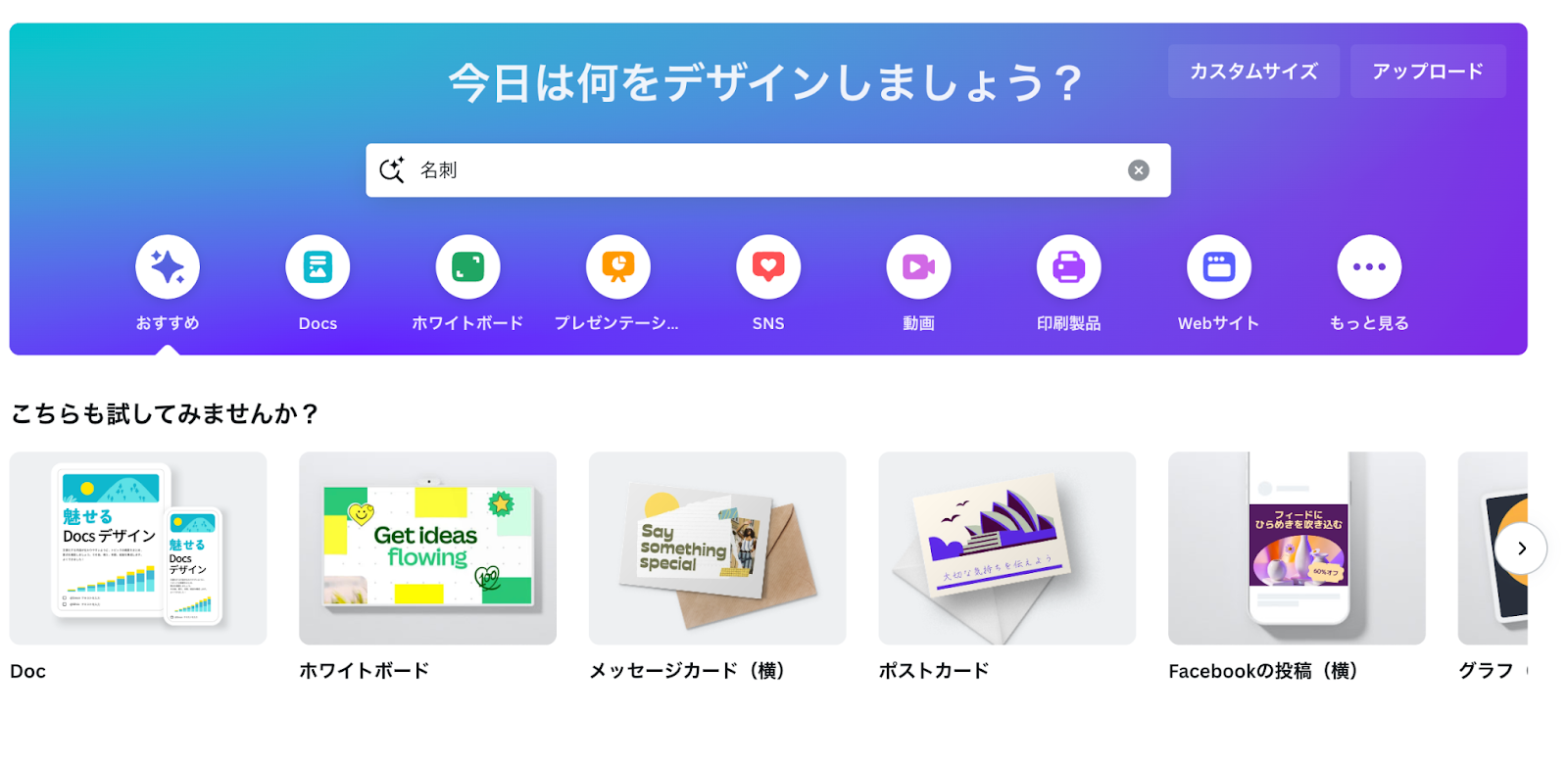Open the Doc design card
This screenshot has width=1568, height=763.
point(138,548)
